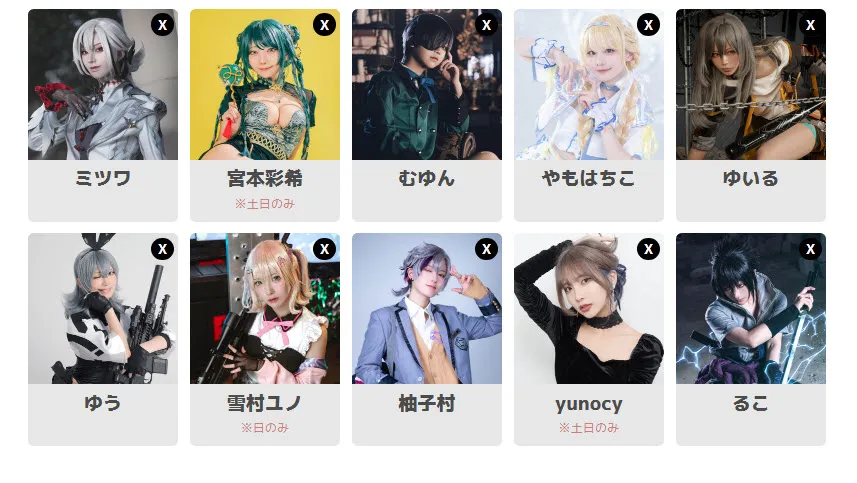
Task: Open ゆいる's X profile link
Action: pos(810,25)
